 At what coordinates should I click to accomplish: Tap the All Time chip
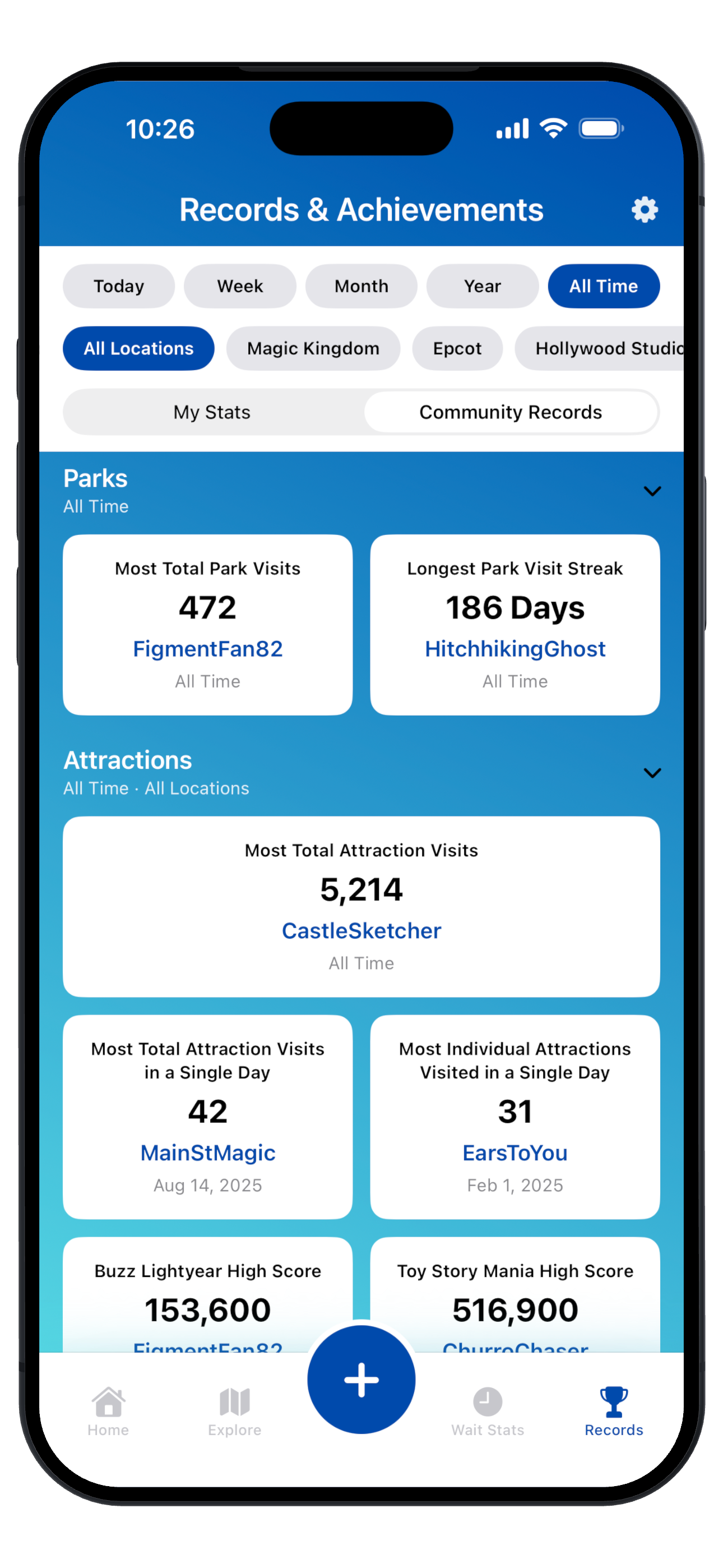604,286
